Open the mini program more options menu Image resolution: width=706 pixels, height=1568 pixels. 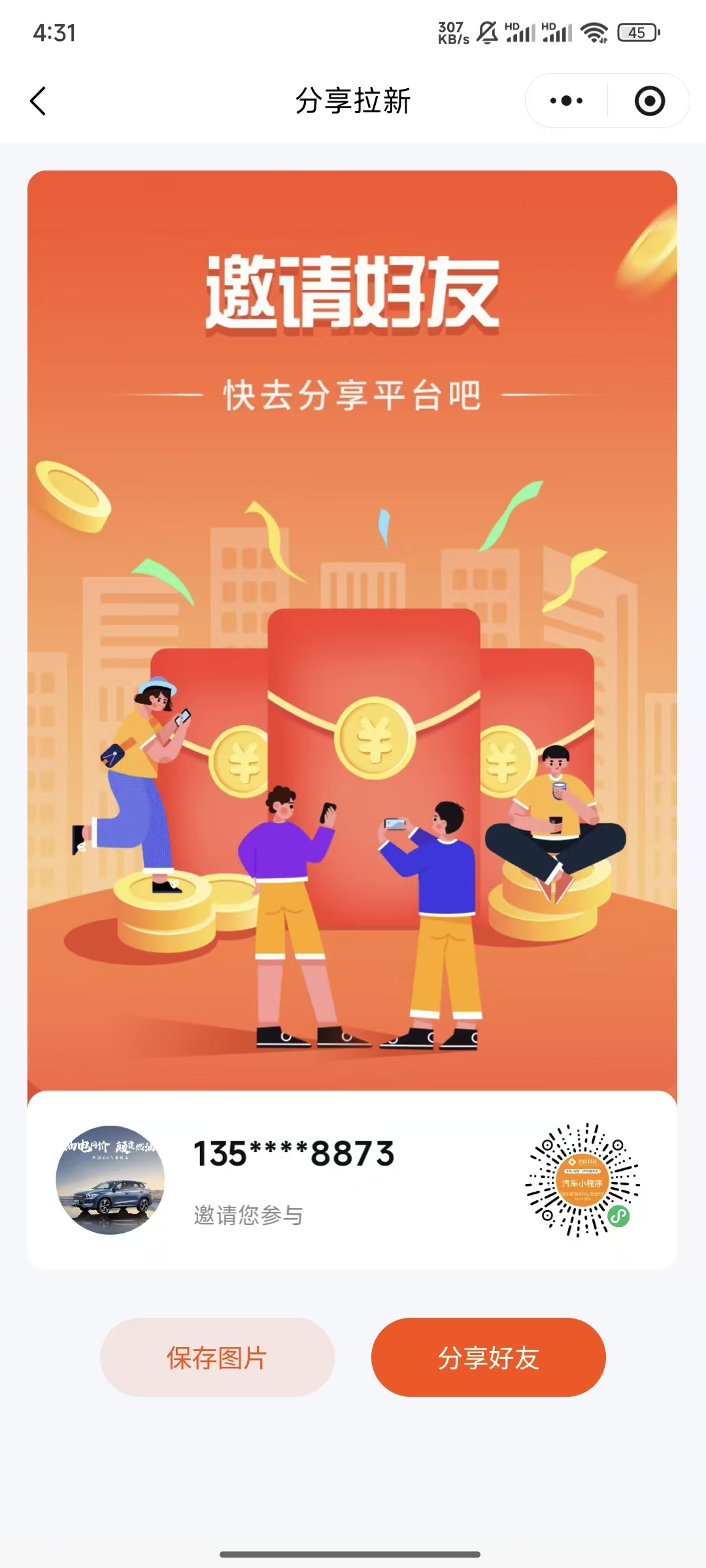566,101
